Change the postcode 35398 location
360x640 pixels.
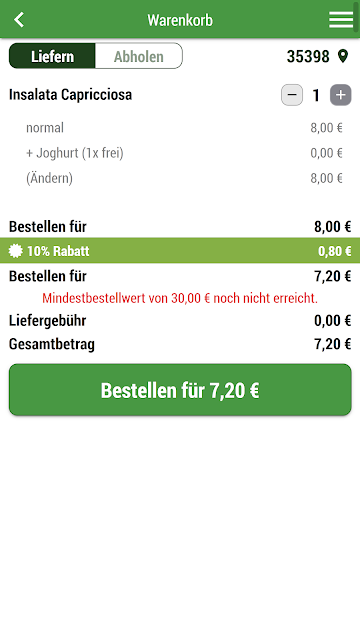pyautogui.click(x=318, y=56)
